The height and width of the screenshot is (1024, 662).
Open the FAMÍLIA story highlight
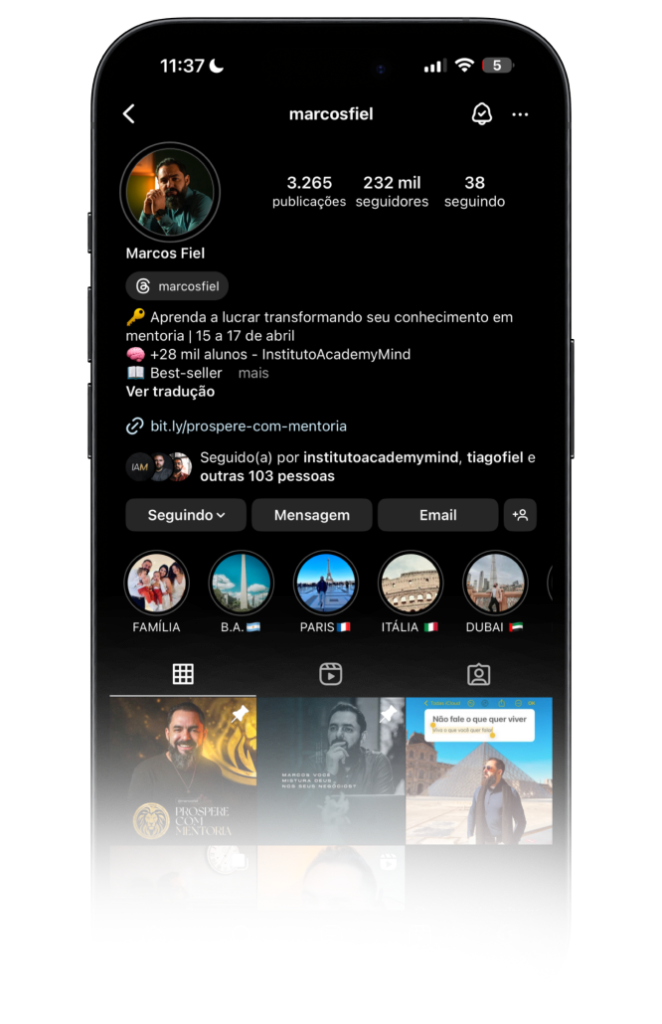156,583
